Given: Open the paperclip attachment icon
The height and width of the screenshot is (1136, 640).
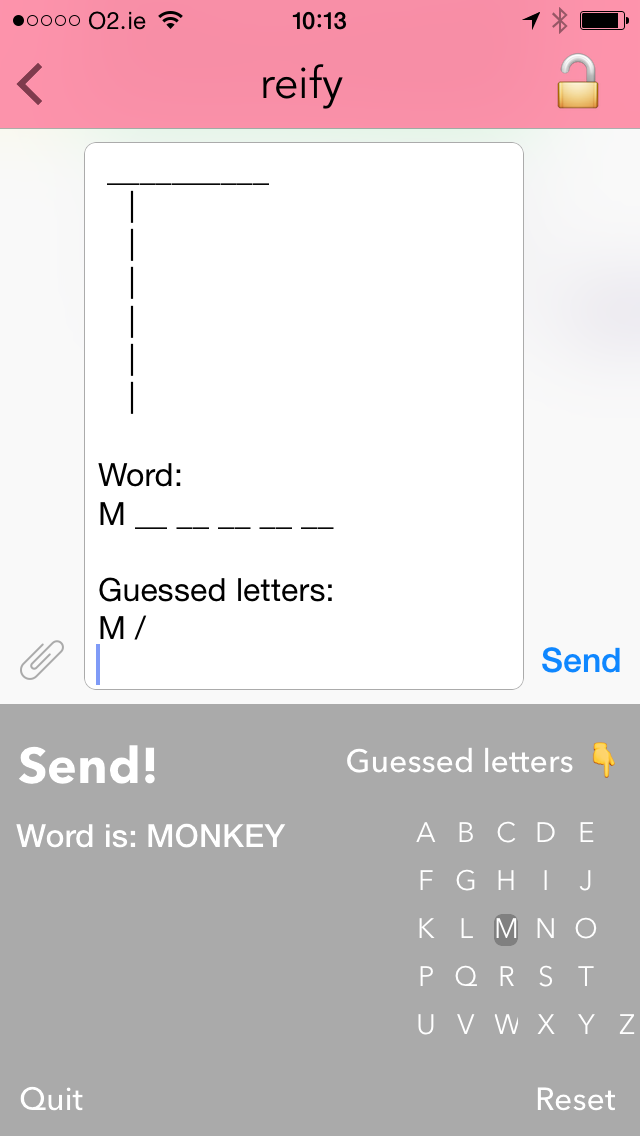Looking at the screenshot, I should coord(42,659).
